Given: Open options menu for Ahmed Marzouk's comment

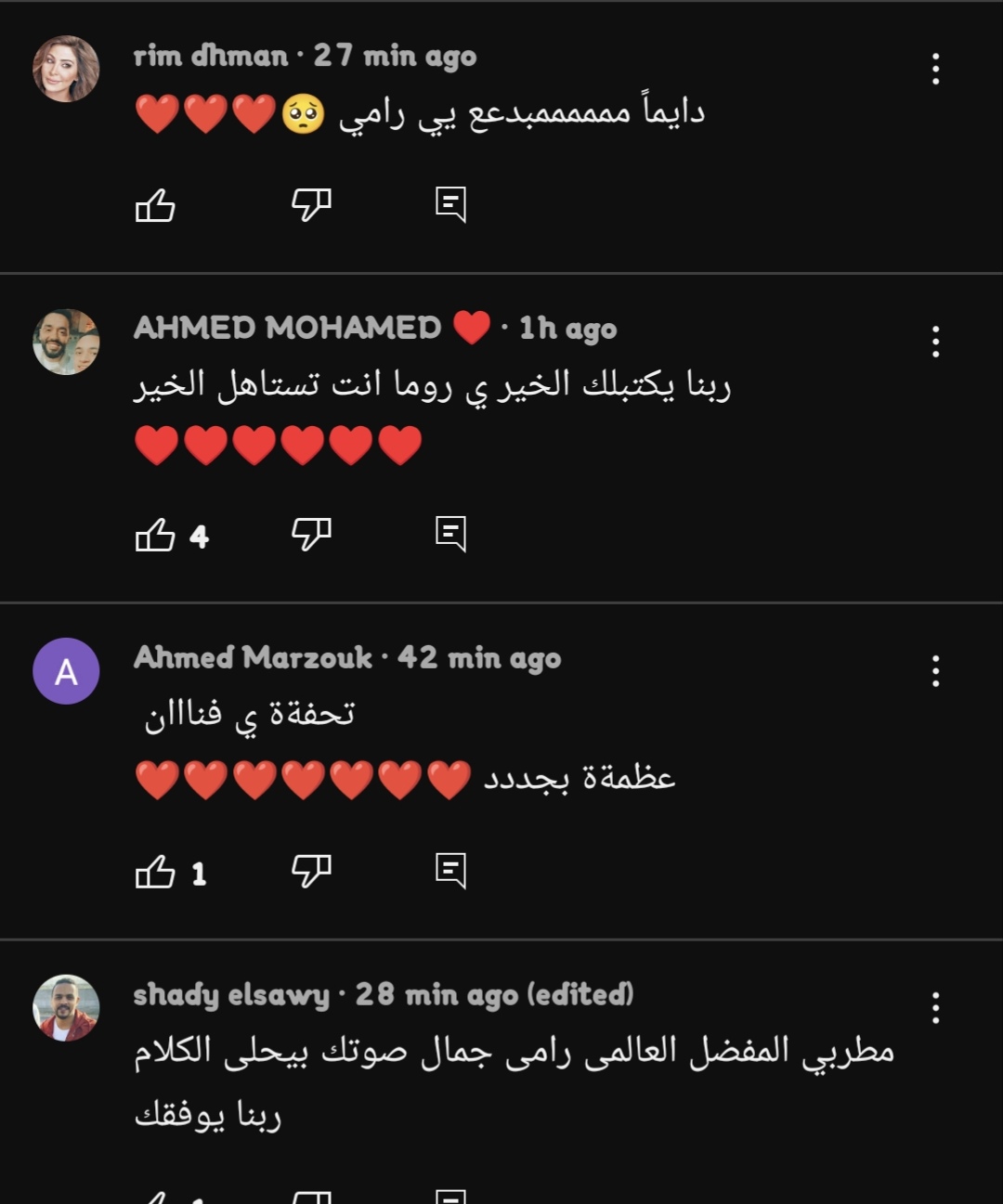Looking at the screenshot, I should click(x=935, y=670).
